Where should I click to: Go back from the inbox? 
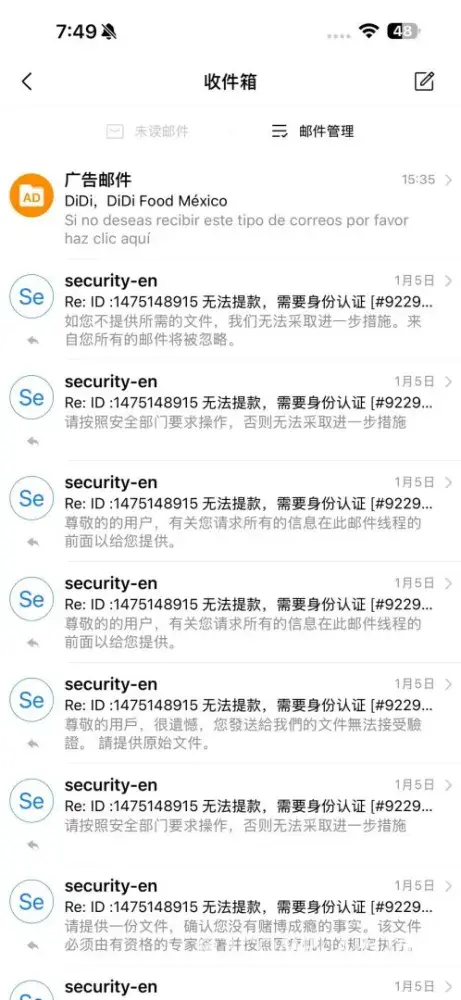[x=27, y=82]
